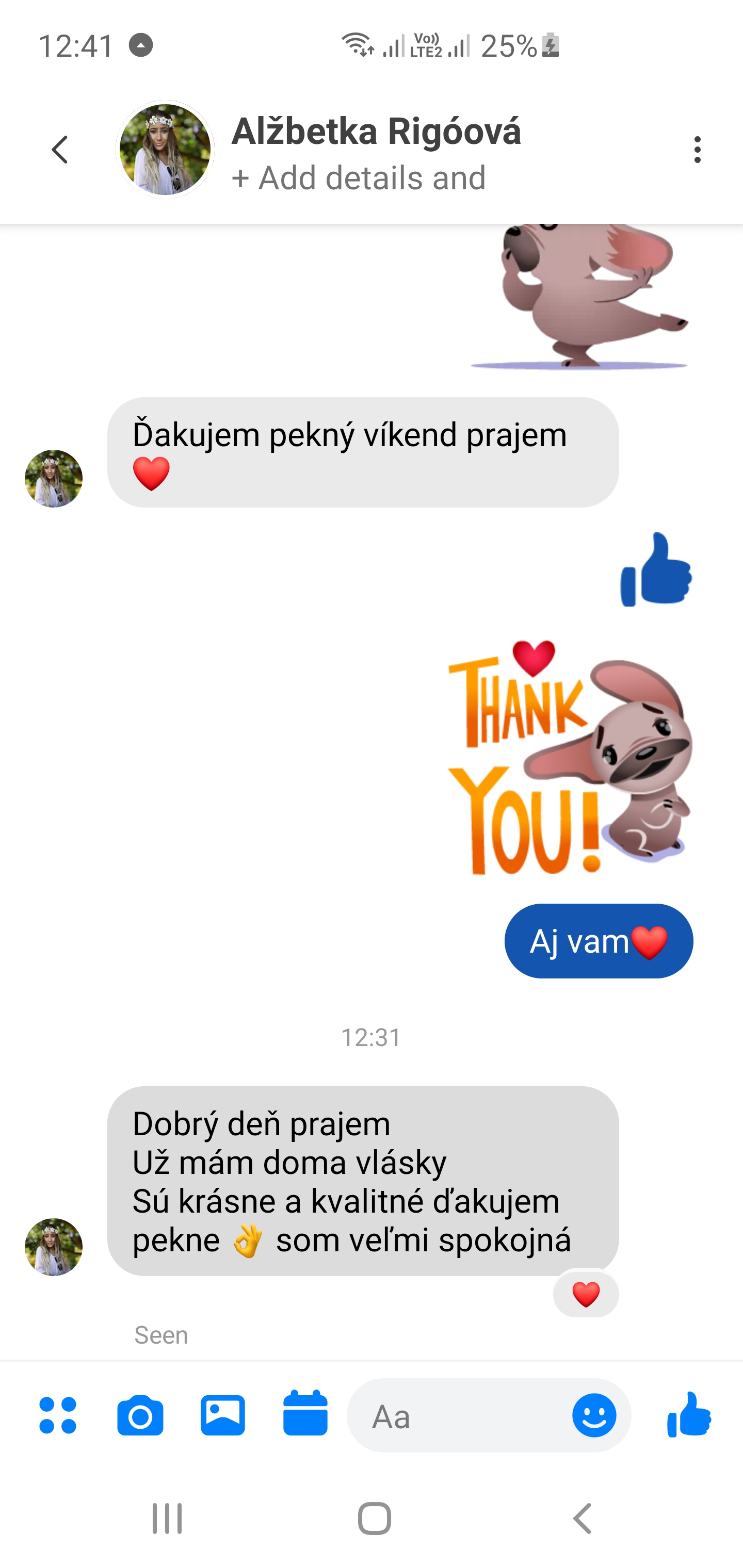
Task: Open the three-dot overflow menu
Action: click(697, 150)
